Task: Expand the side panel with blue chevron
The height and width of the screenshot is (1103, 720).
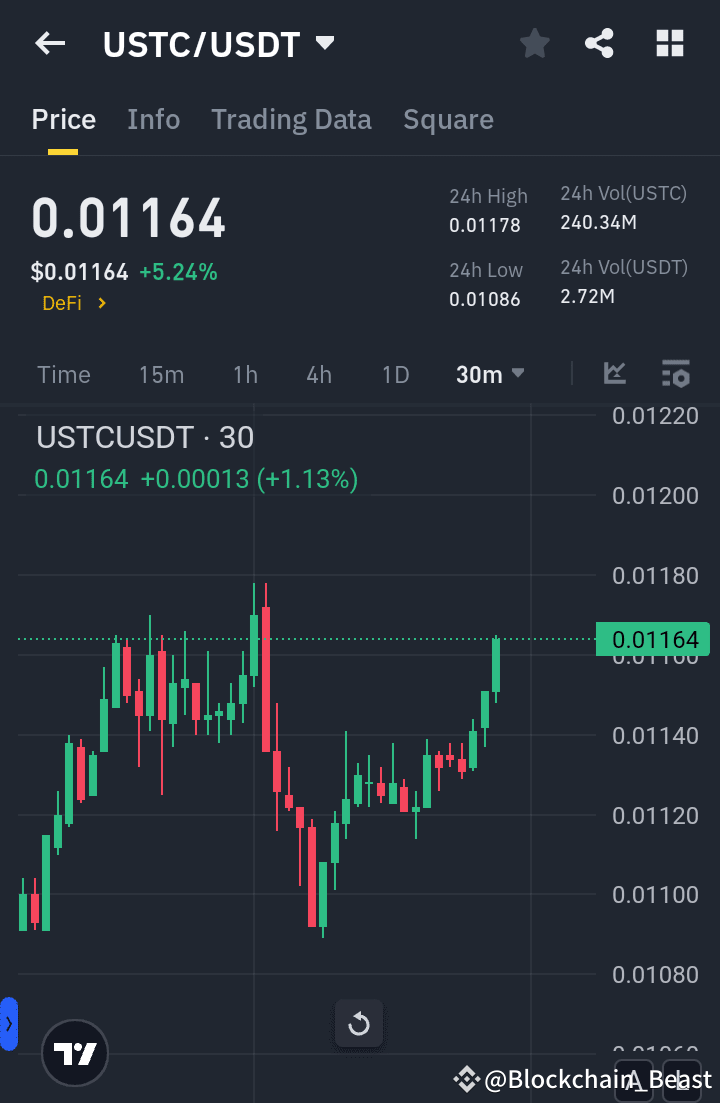Action: tap(10, 1023)
